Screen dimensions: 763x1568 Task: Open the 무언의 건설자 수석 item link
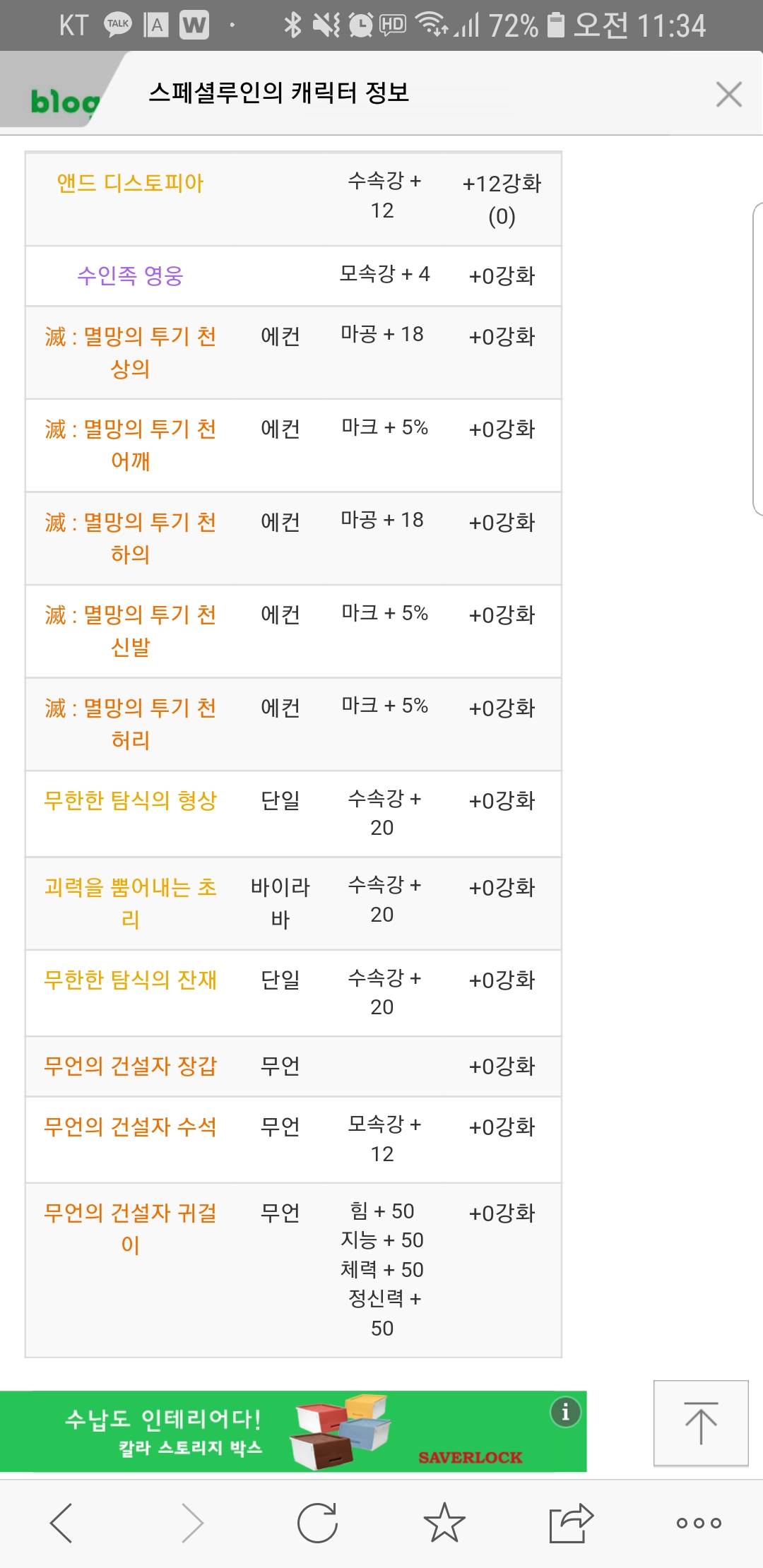130,1127
